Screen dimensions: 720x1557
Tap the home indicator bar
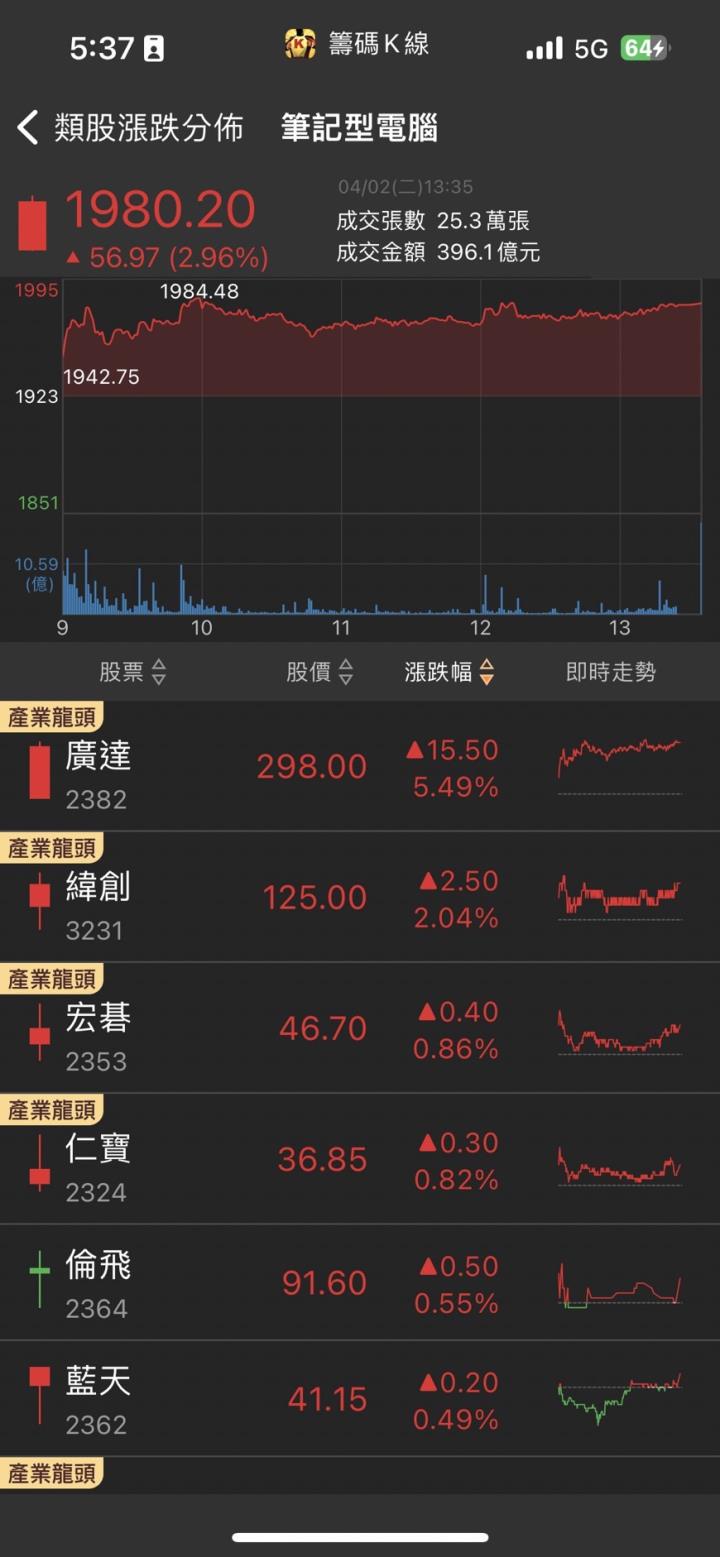(360, 1535)
